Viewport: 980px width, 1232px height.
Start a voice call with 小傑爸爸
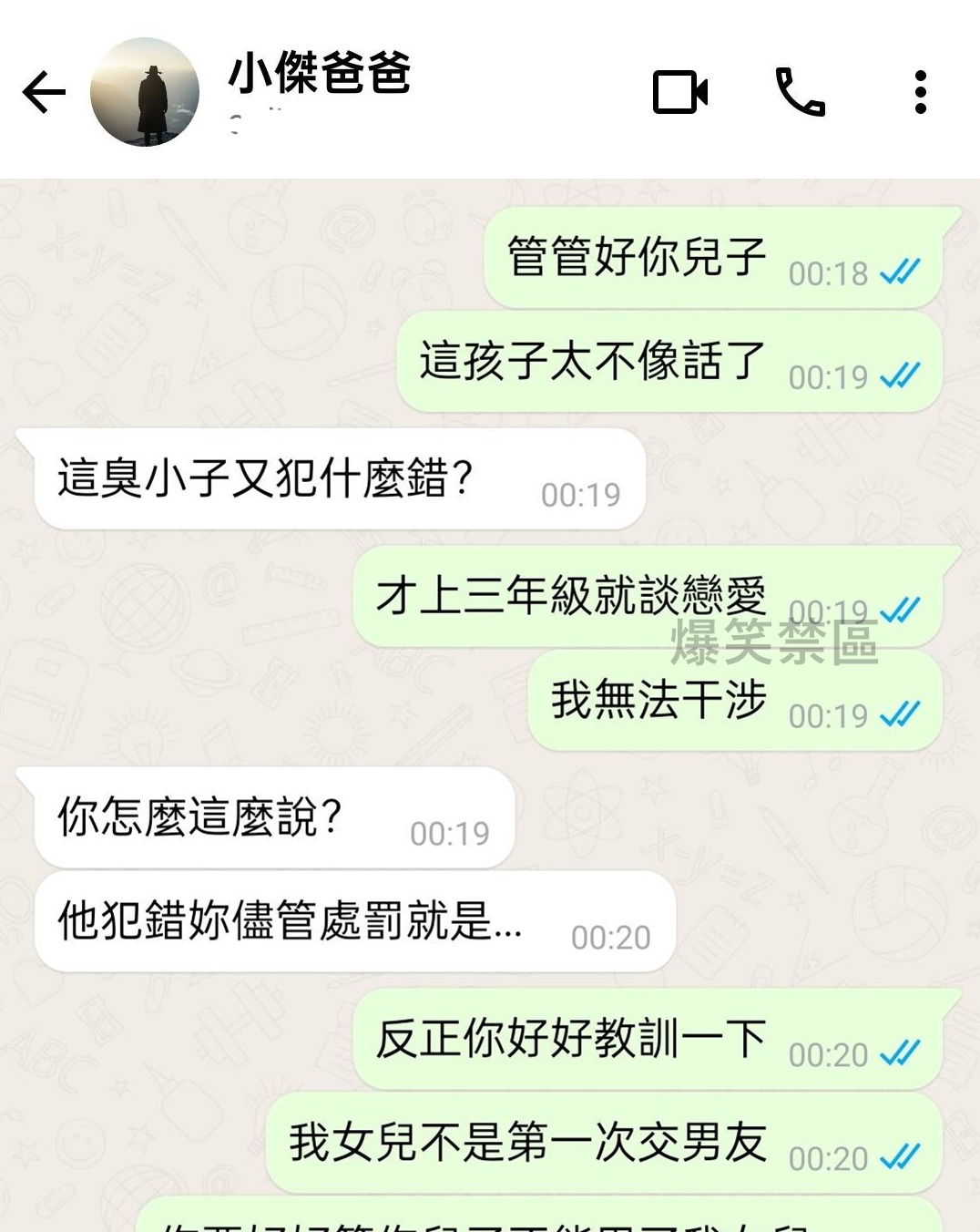click(x=800, y=92)
